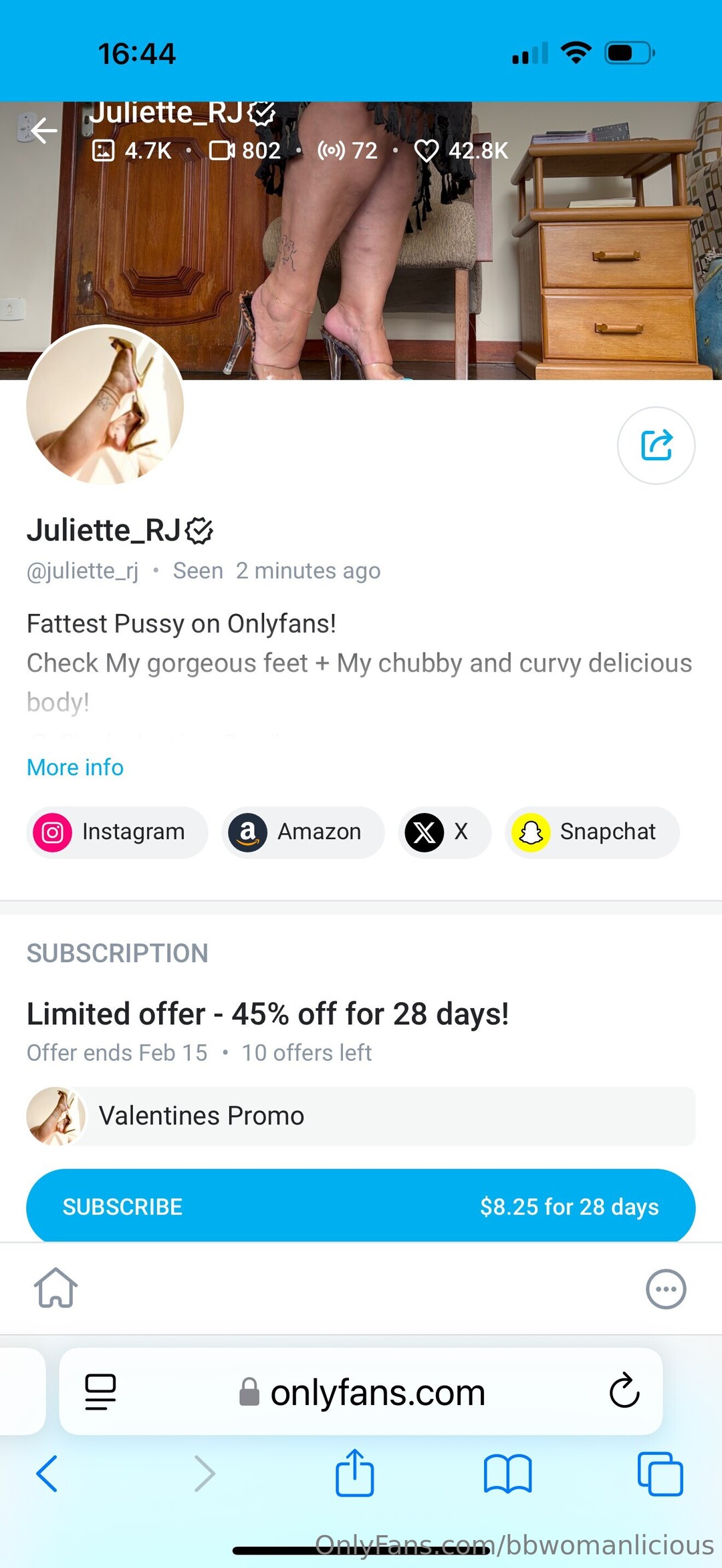The width and height of the screenshot is (722, 1568).
Task: Open the Instagram link chip
Action: [117, 832]
